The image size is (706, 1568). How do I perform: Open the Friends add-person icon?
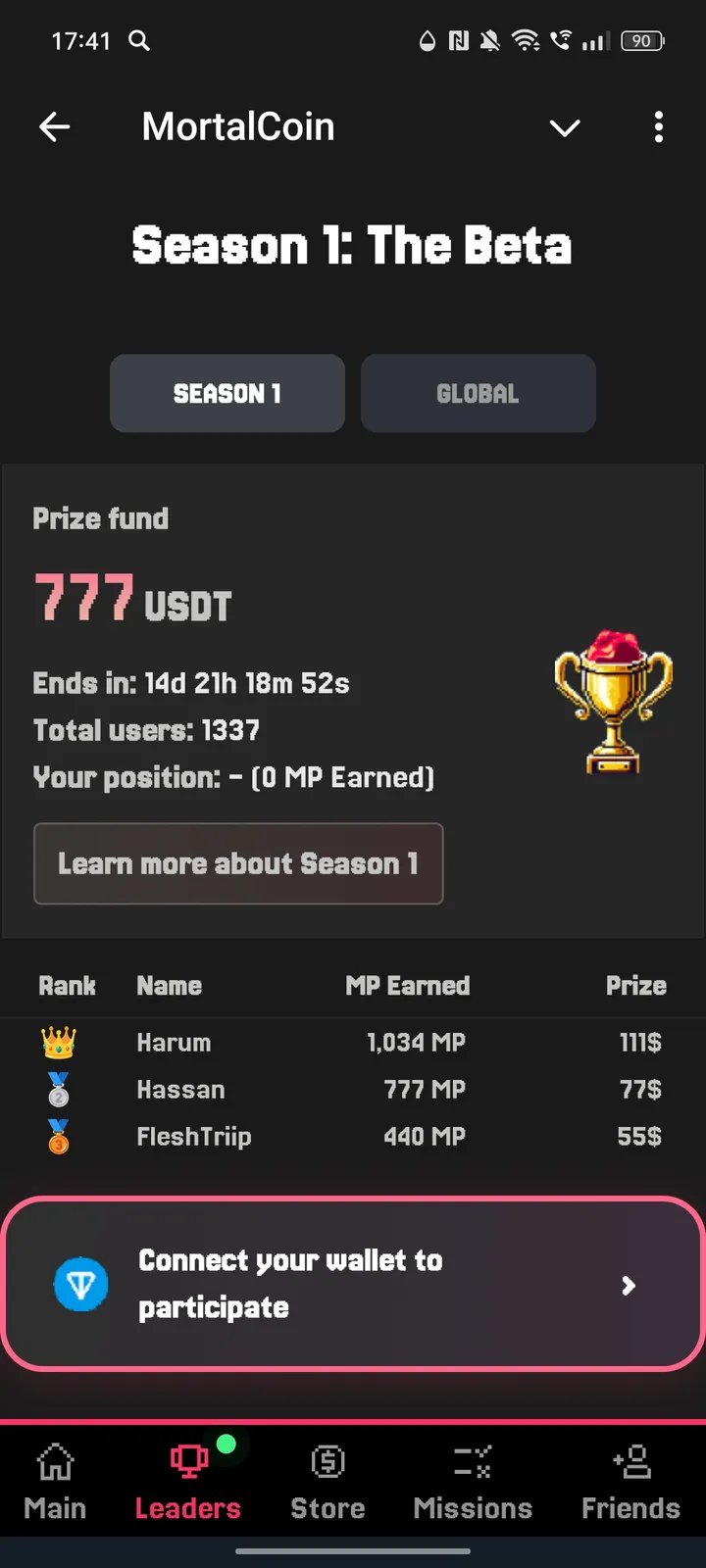630,1460
